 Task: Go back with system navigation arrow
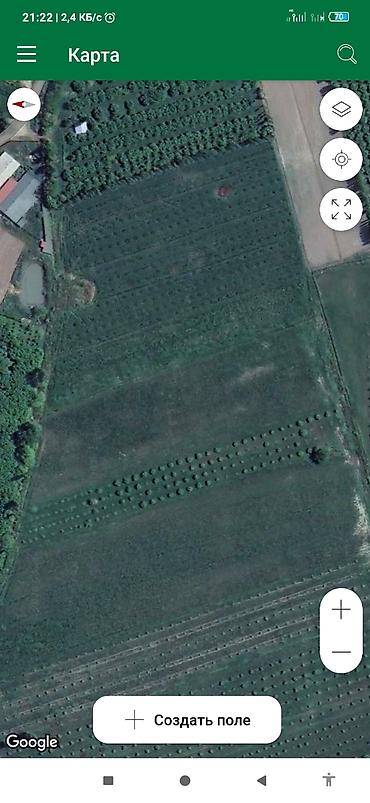[x=261, y=780]
